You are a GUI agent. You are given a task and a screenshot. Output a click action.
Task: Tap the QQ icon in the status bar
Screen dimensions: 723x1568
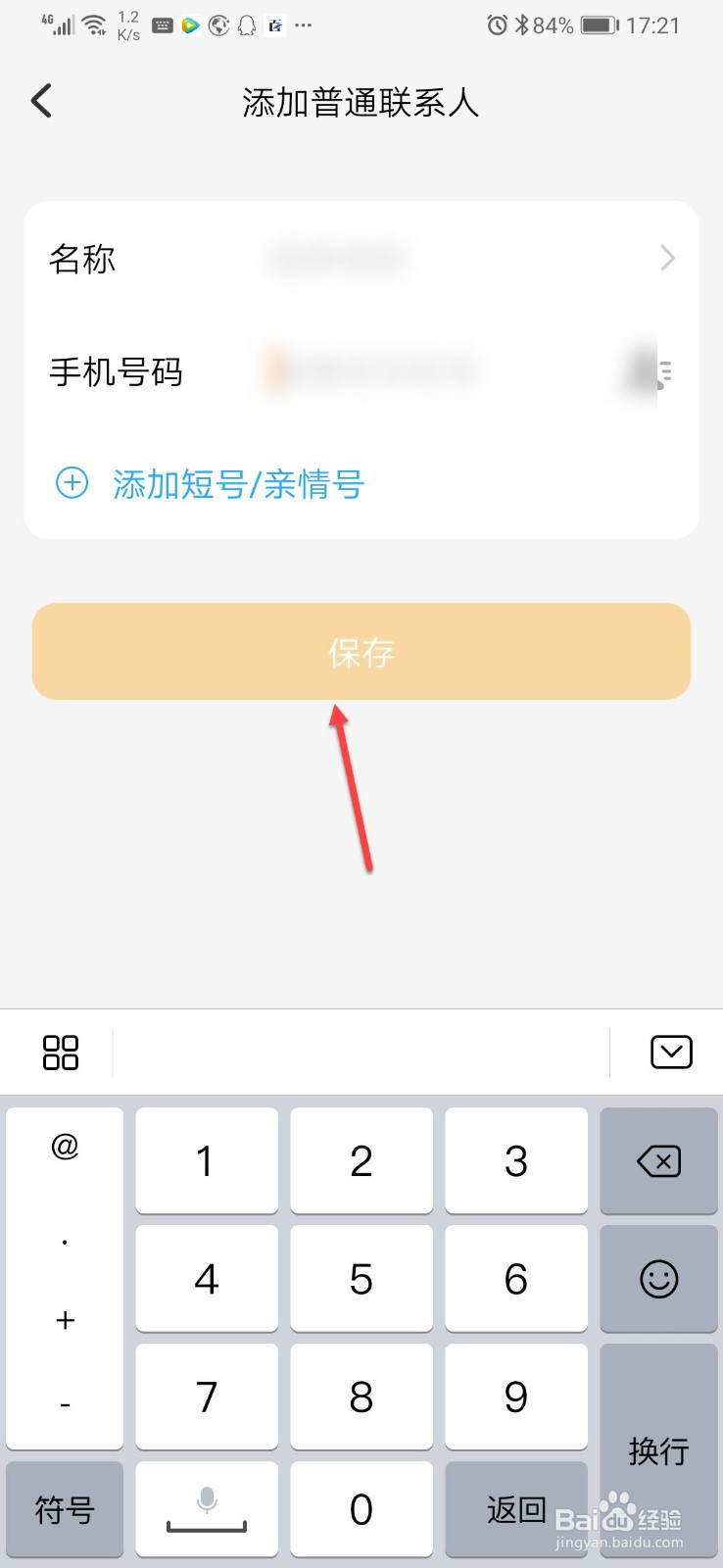[246, 24]
